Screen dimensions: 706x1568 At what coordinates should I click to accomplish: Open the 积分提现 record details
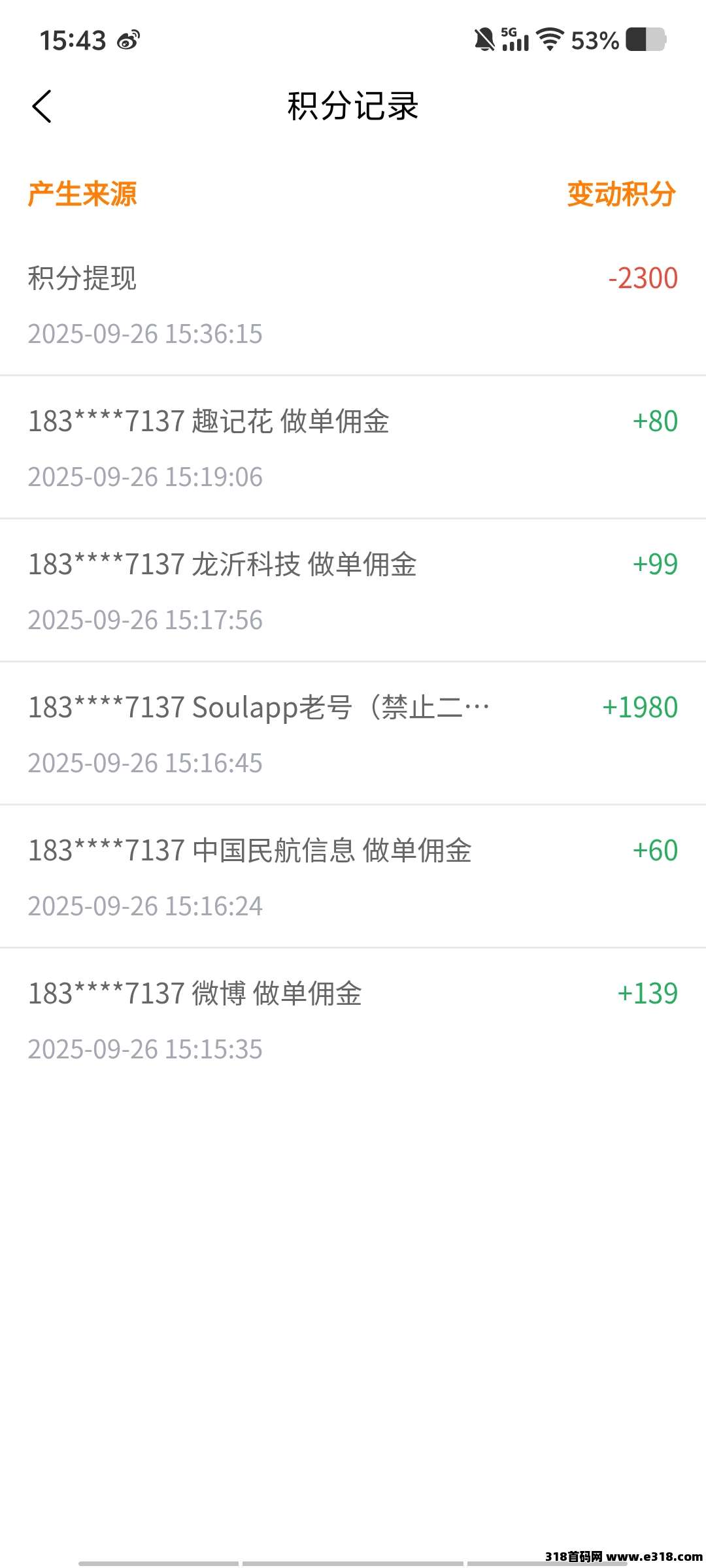click(x=82, y=279)
